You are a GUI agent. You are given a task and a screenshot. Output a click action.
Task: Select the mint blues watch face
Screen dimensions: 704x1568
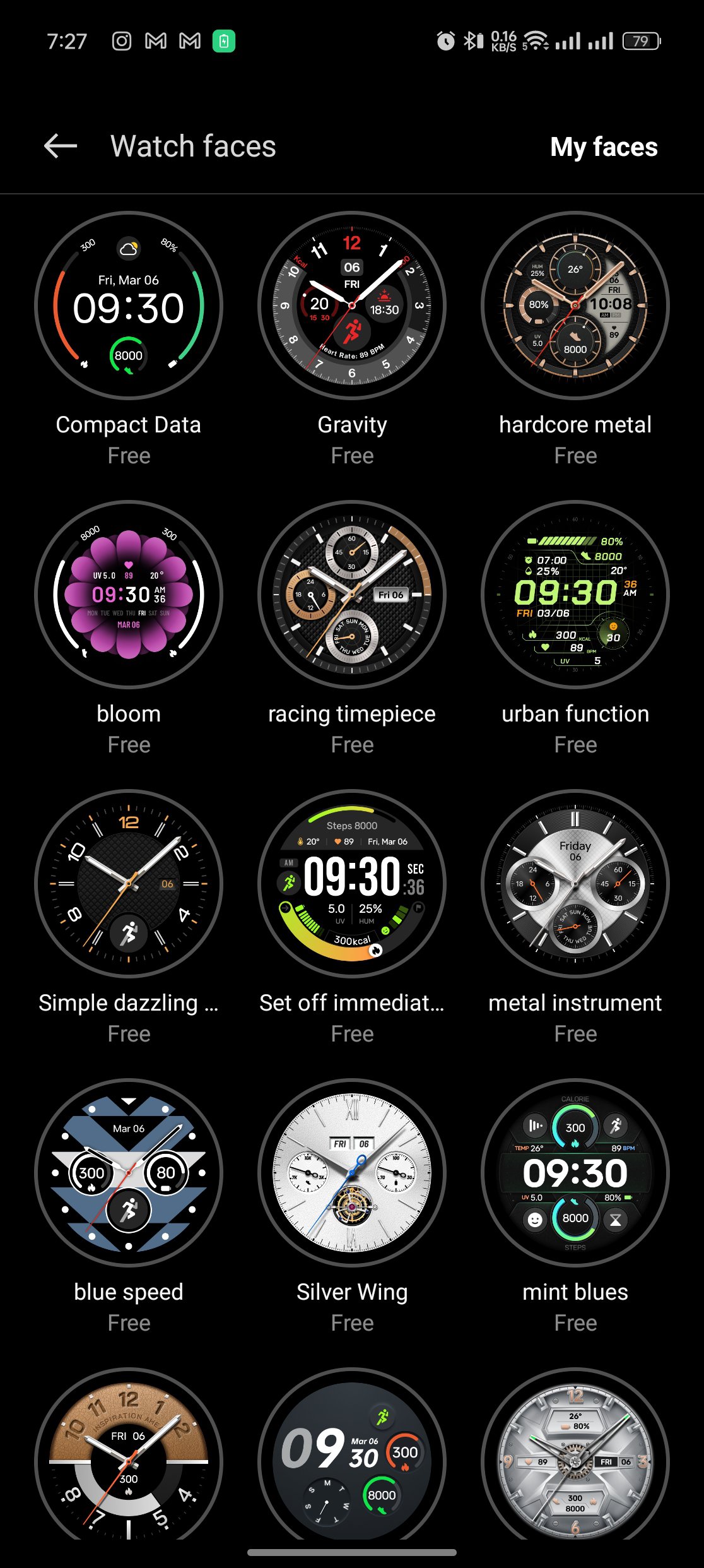[575, 1173]
